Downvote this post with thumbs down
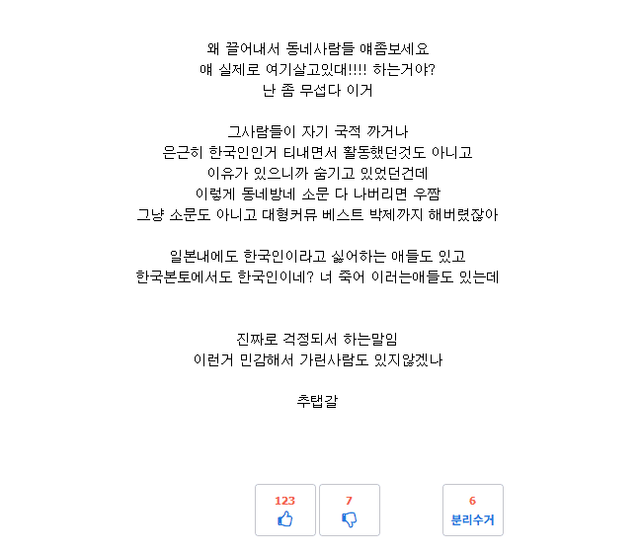Viewport: 640px width, 548px height. pos(349,510)
